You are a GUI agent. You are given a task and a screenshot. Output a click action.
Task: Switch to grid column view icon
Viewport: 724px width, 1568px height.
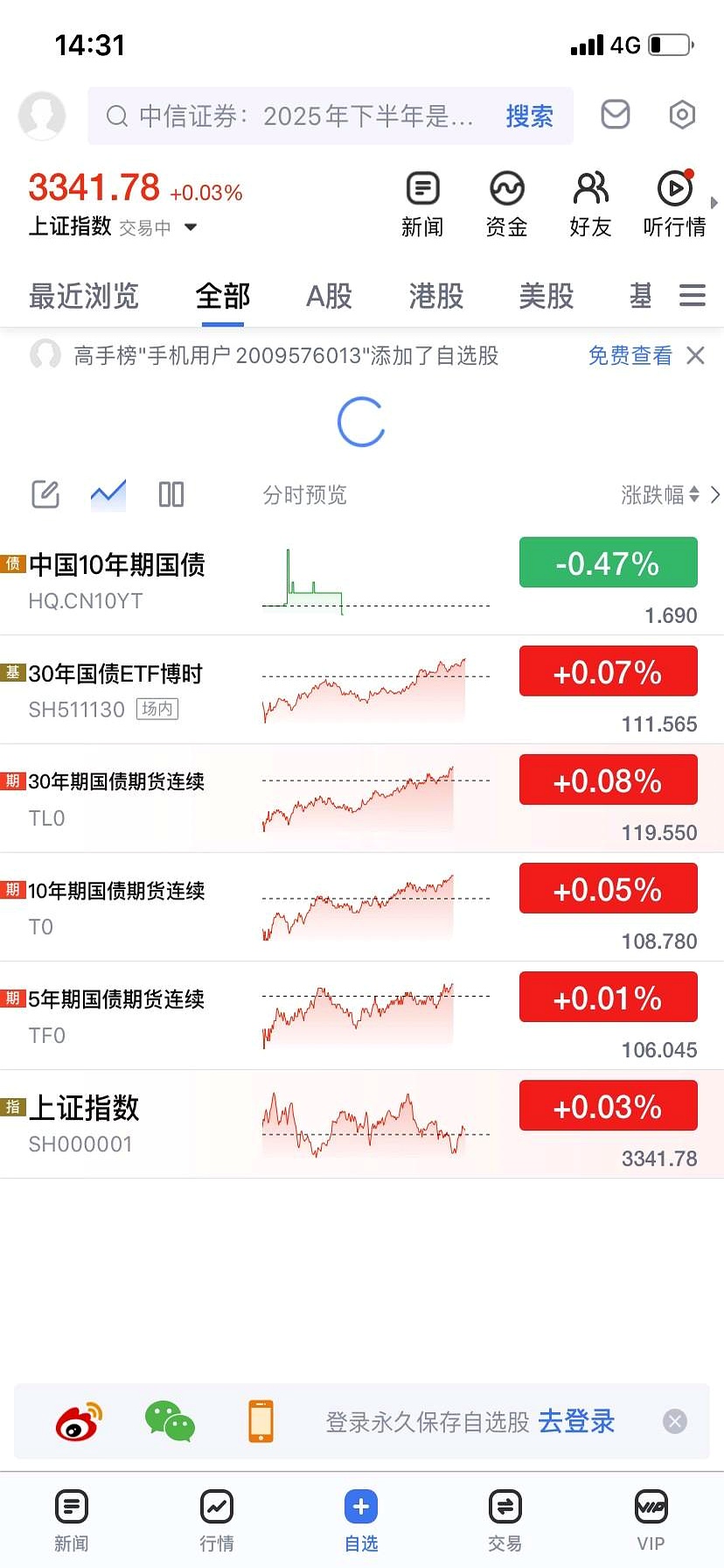pos(171,494)
